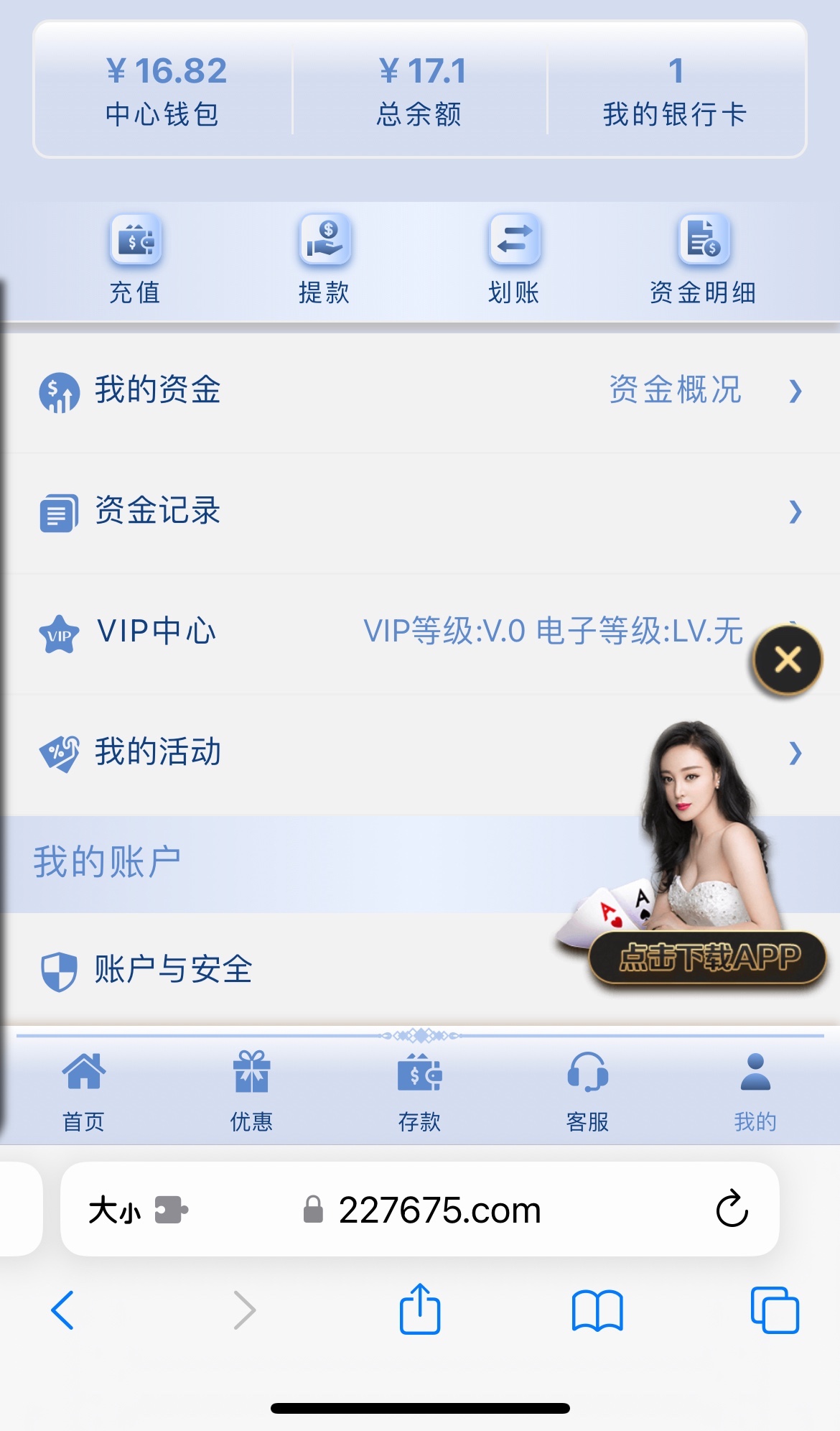The width and height of the screenshot is (840, 1431).
Task: Open Safari's share sheet
Action: point(420,1309)
